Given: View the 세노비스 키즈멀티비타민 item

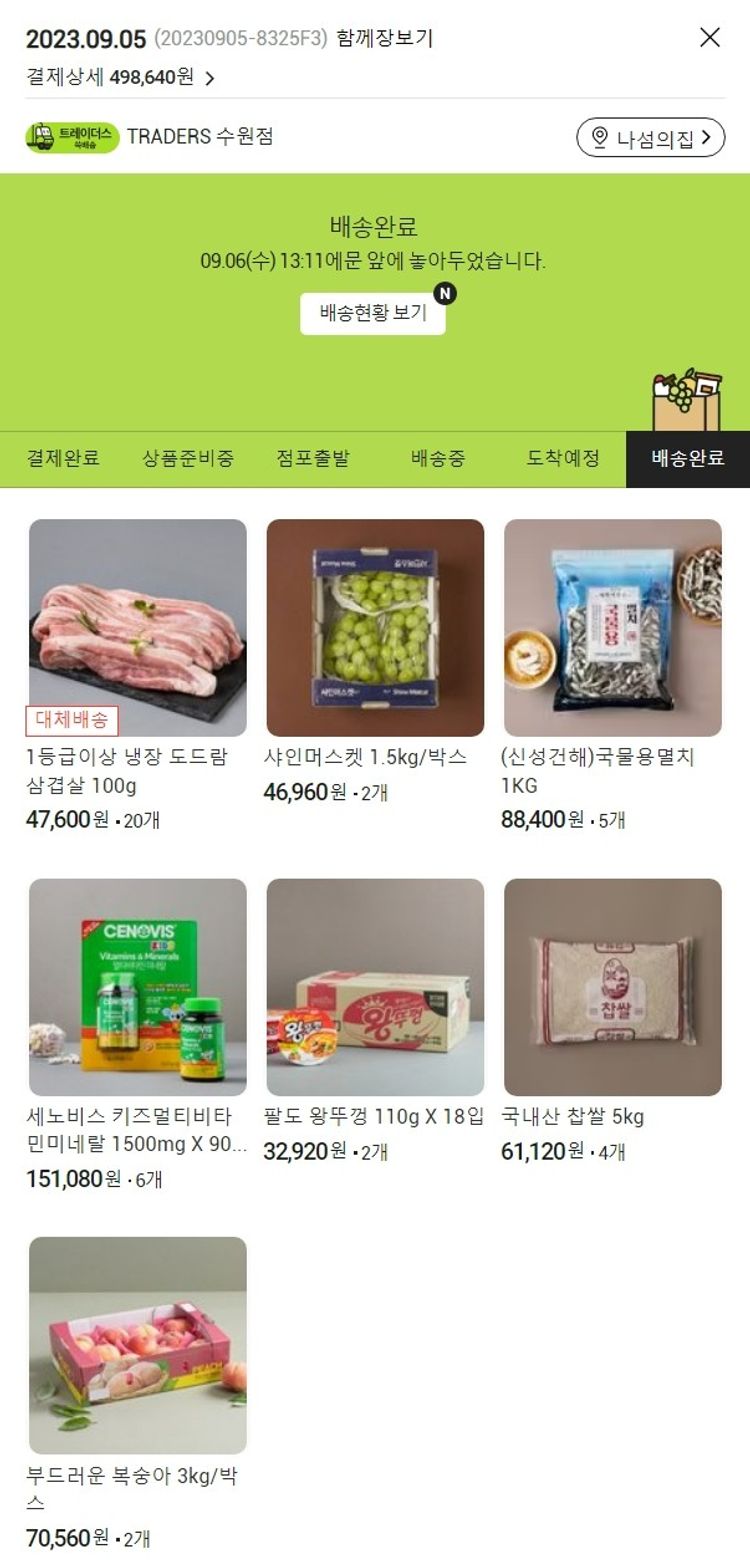Looking at the screenshot, I should (138, 987).
